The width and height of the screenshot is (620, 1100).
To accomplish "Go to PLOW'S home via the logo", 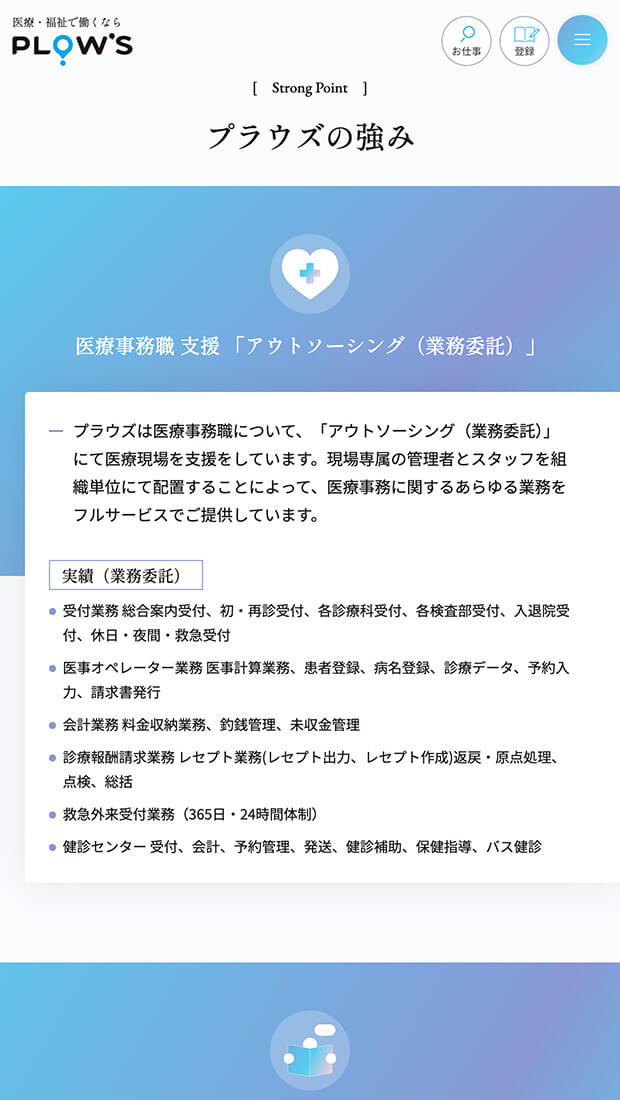I will pyautogui.click(x=72, y=41).
